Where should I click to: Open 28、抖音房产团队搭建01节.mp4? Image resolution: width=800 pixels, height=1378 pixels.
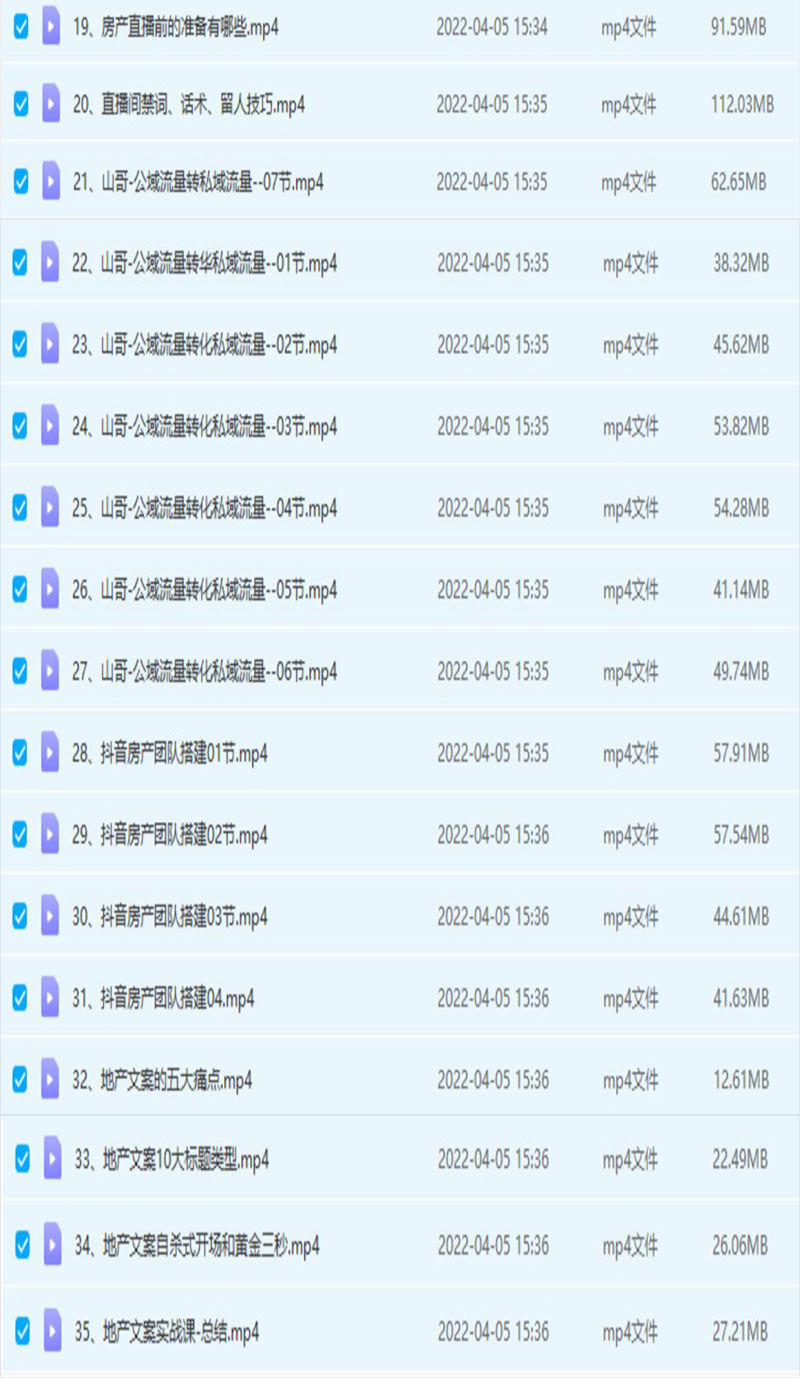(x=170, y=755)
